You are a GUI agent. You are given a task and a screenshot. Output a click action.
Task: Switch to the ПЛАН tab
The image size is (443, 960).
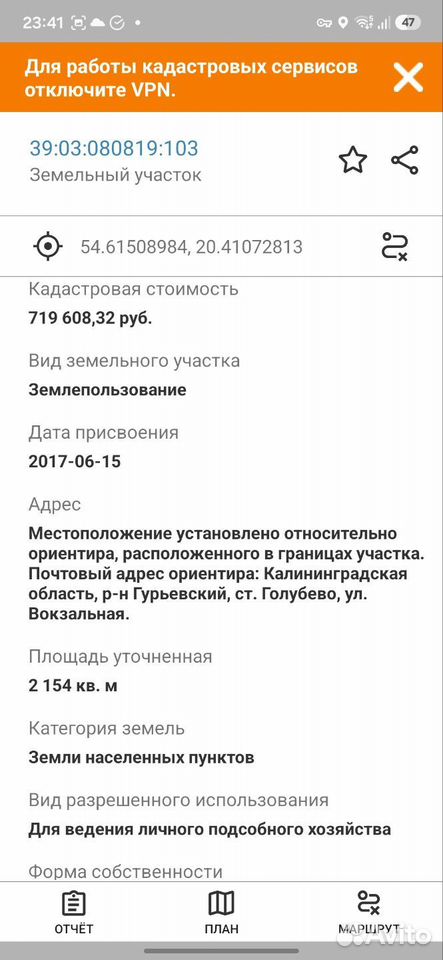coord(222,913)
